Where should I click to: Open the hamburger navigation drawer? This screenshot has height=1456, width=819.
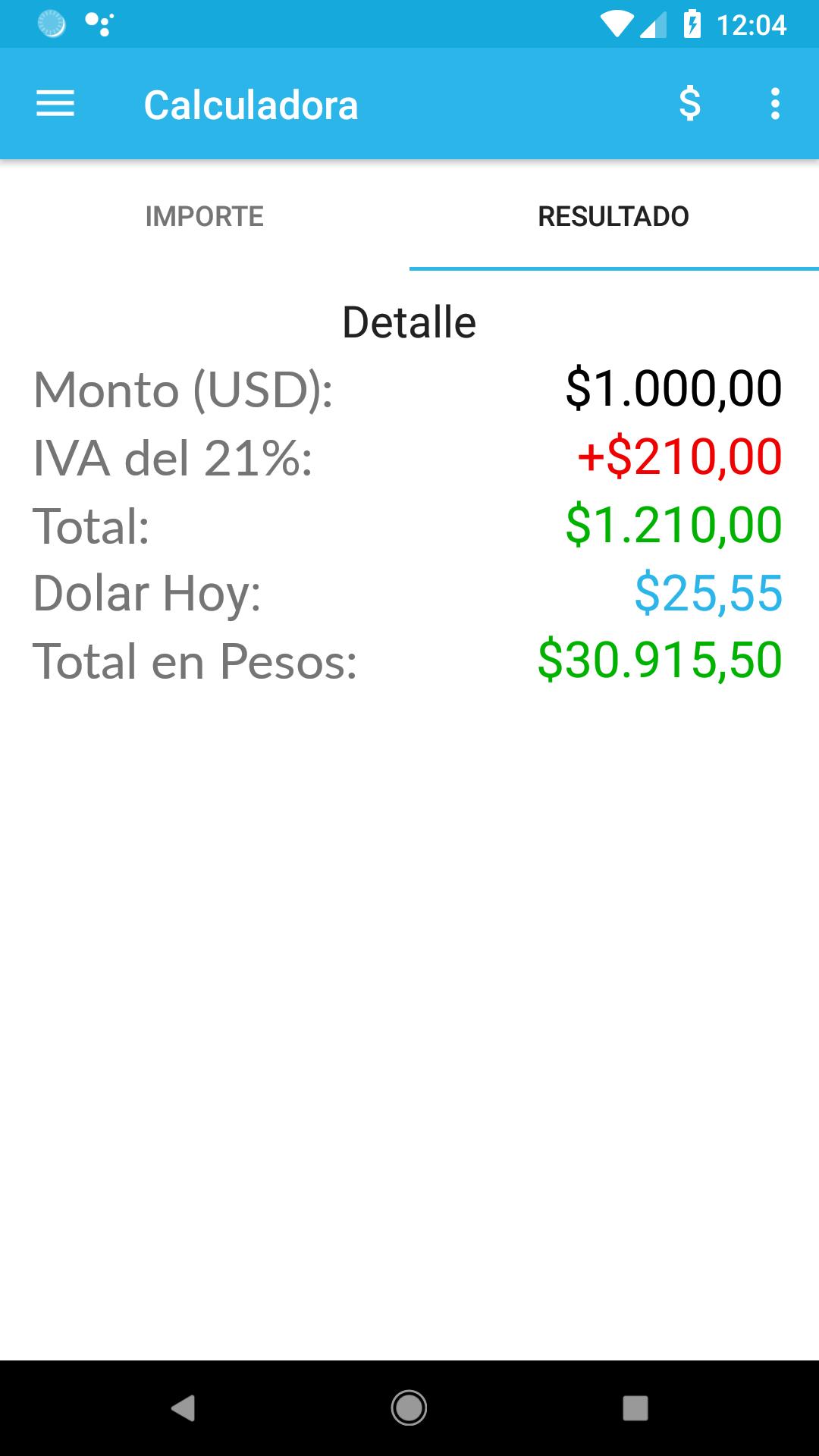[x=55, y=104]
